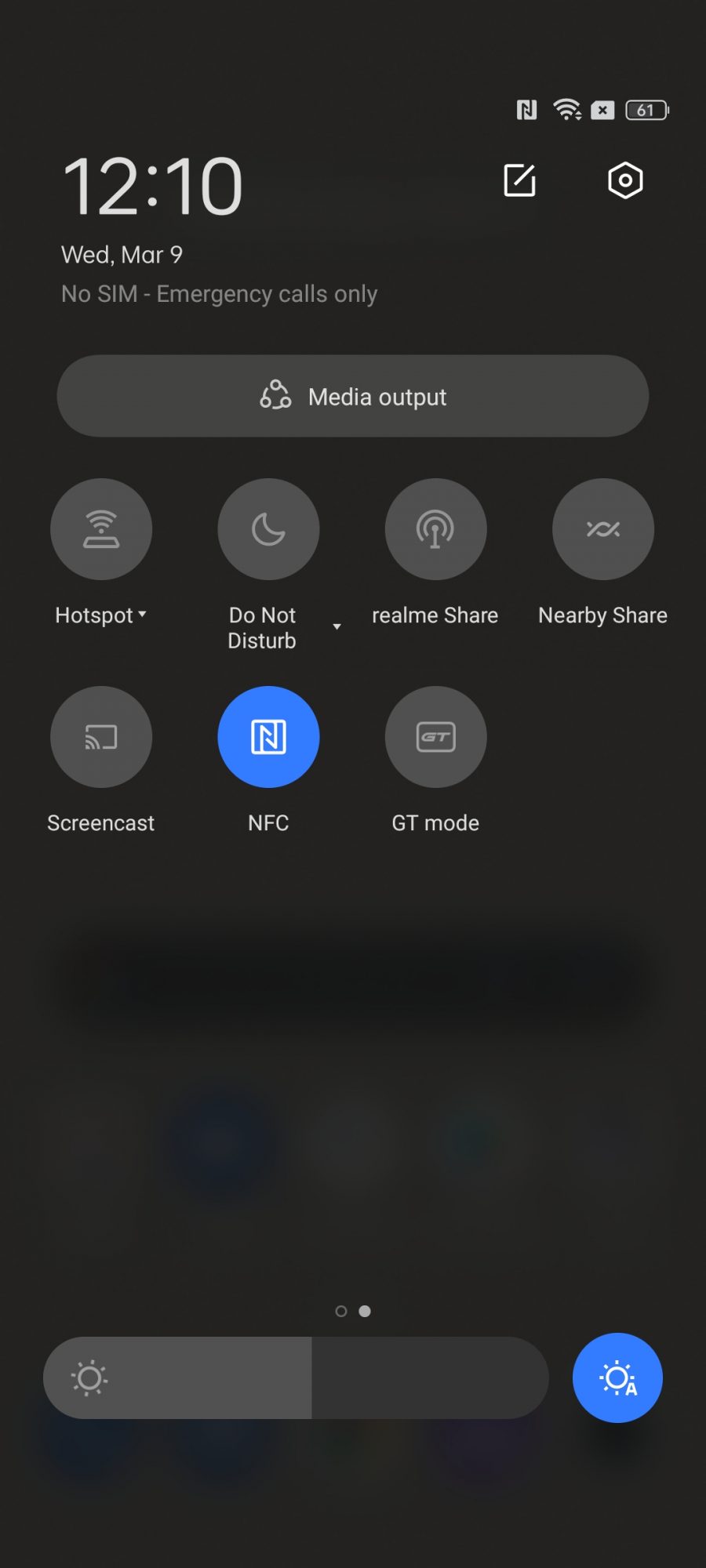The width and height of the screenshot is (706, 1568).
Task: Toggle auto brightness button
Action: pyautogui.click(x=617, y=1378)
